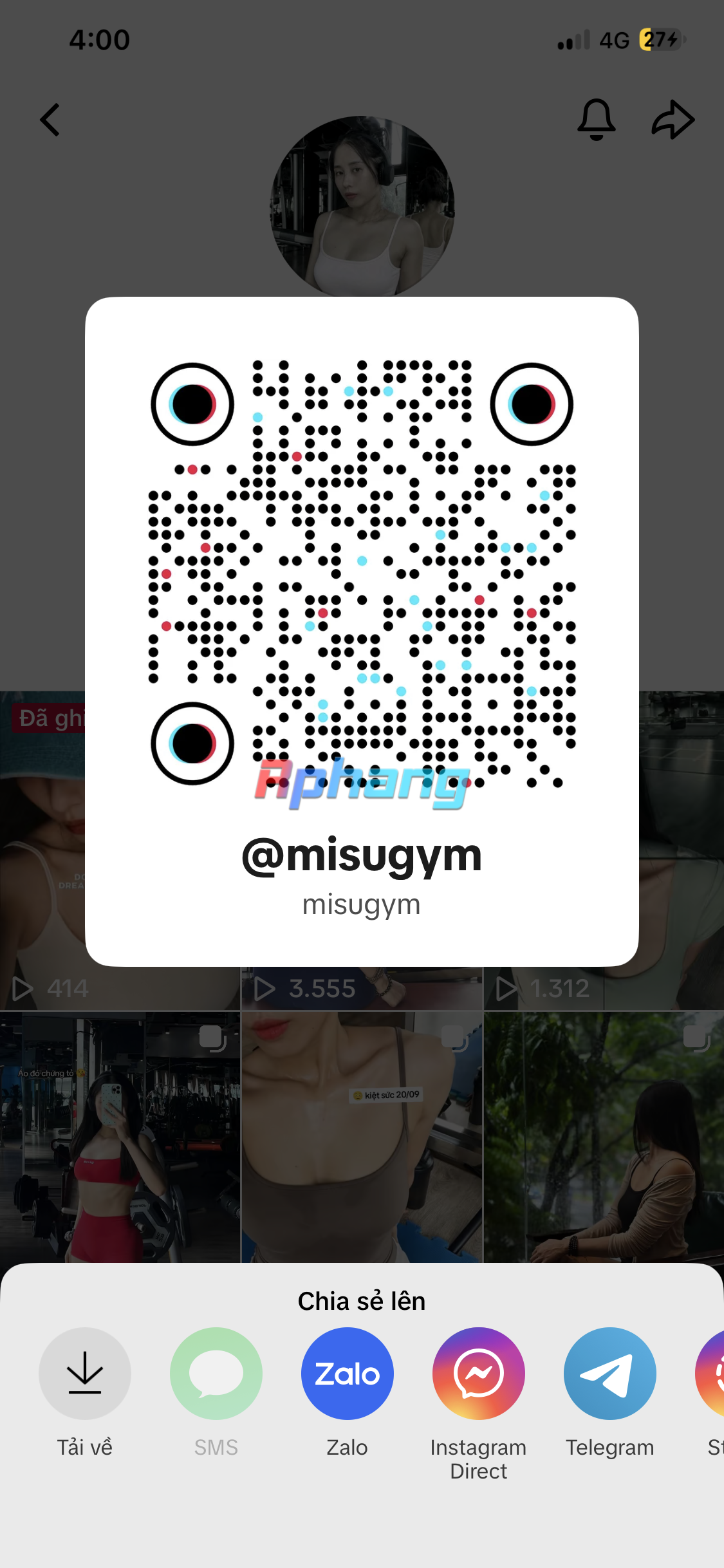Open the kiệt sức 20/09 post
Screen dimensions: 724x1568
[x=362, y=1137]
